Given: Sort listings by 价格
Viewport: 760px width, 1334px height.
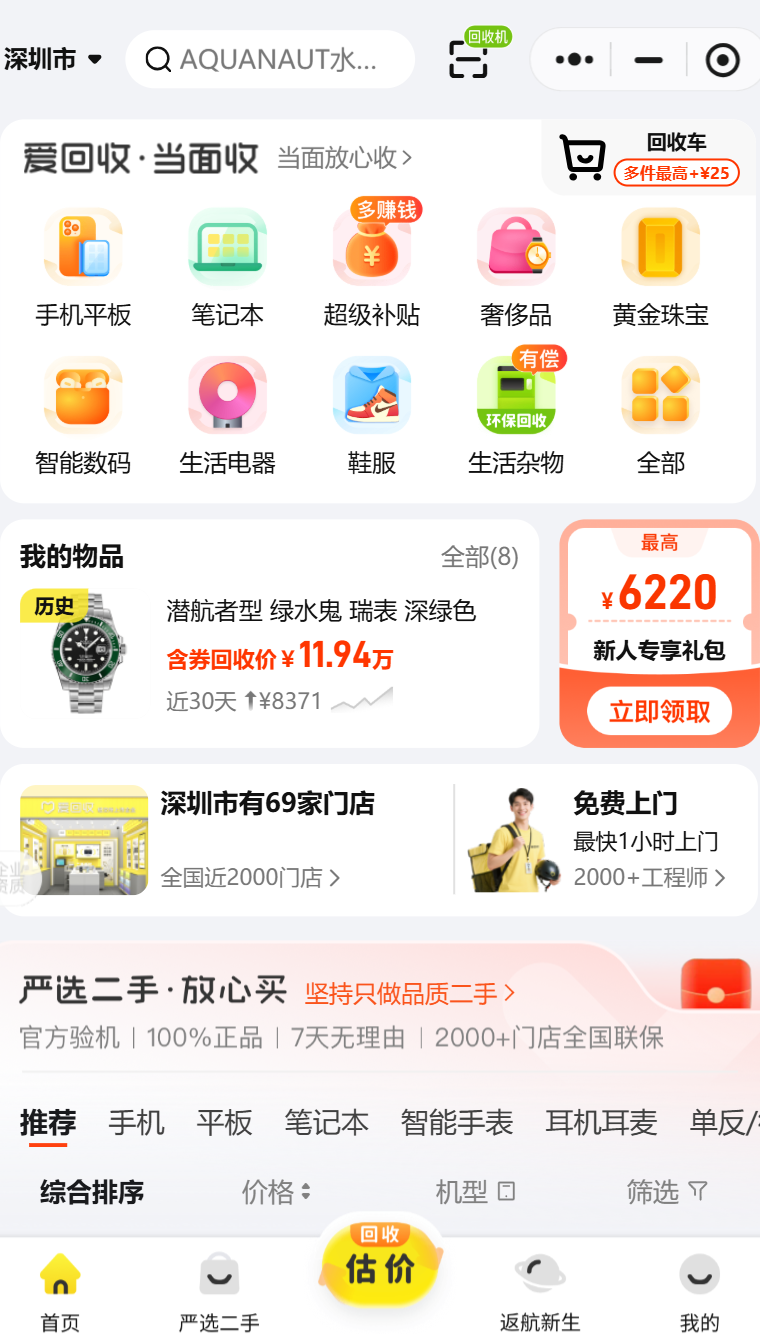Looking at the screenshot, I should coord(276,1191).
